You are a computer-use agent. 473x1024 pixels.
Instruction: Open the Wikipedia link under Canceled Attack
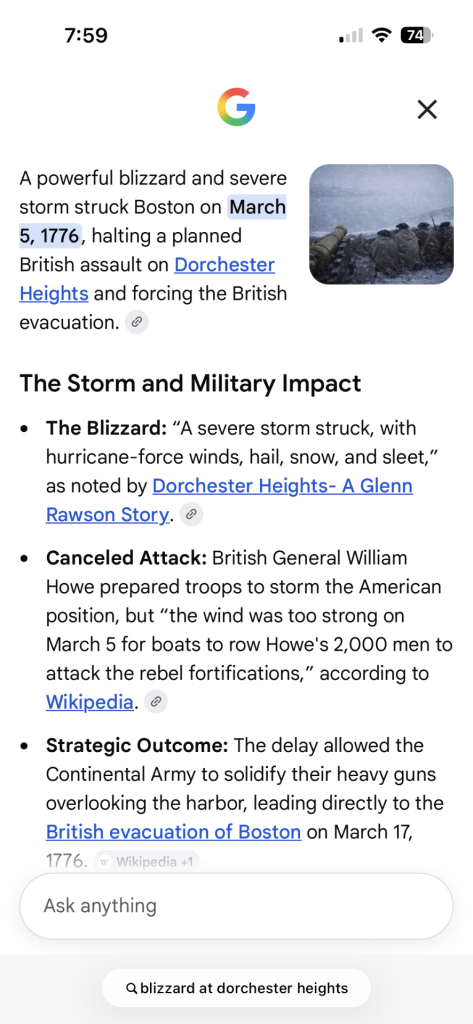click(90, 702)
